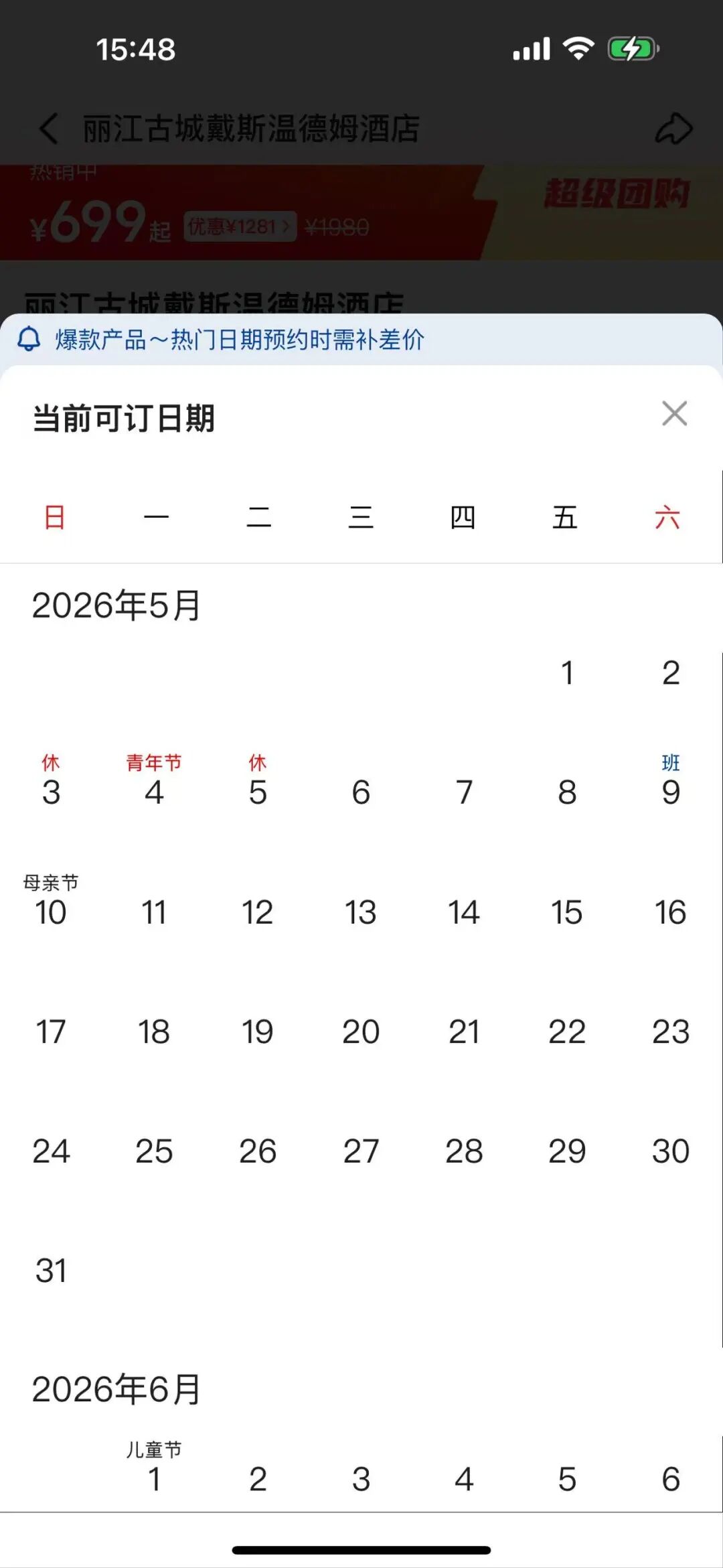Select May 31 in the calendar
Viewport: 723px width, 1568px height.
click(51, 1271)
